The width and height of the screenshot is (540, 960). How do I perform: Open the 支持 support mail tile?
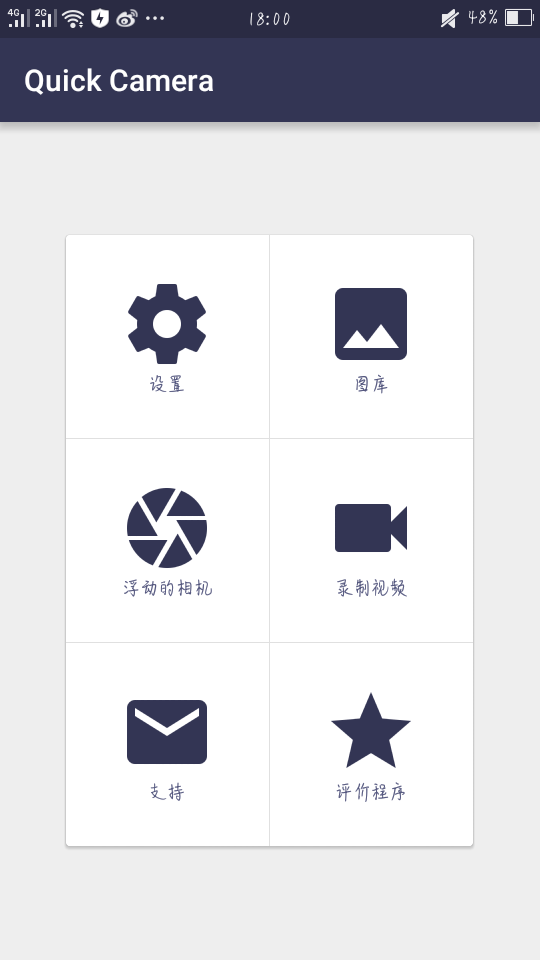tap(167, 744)
